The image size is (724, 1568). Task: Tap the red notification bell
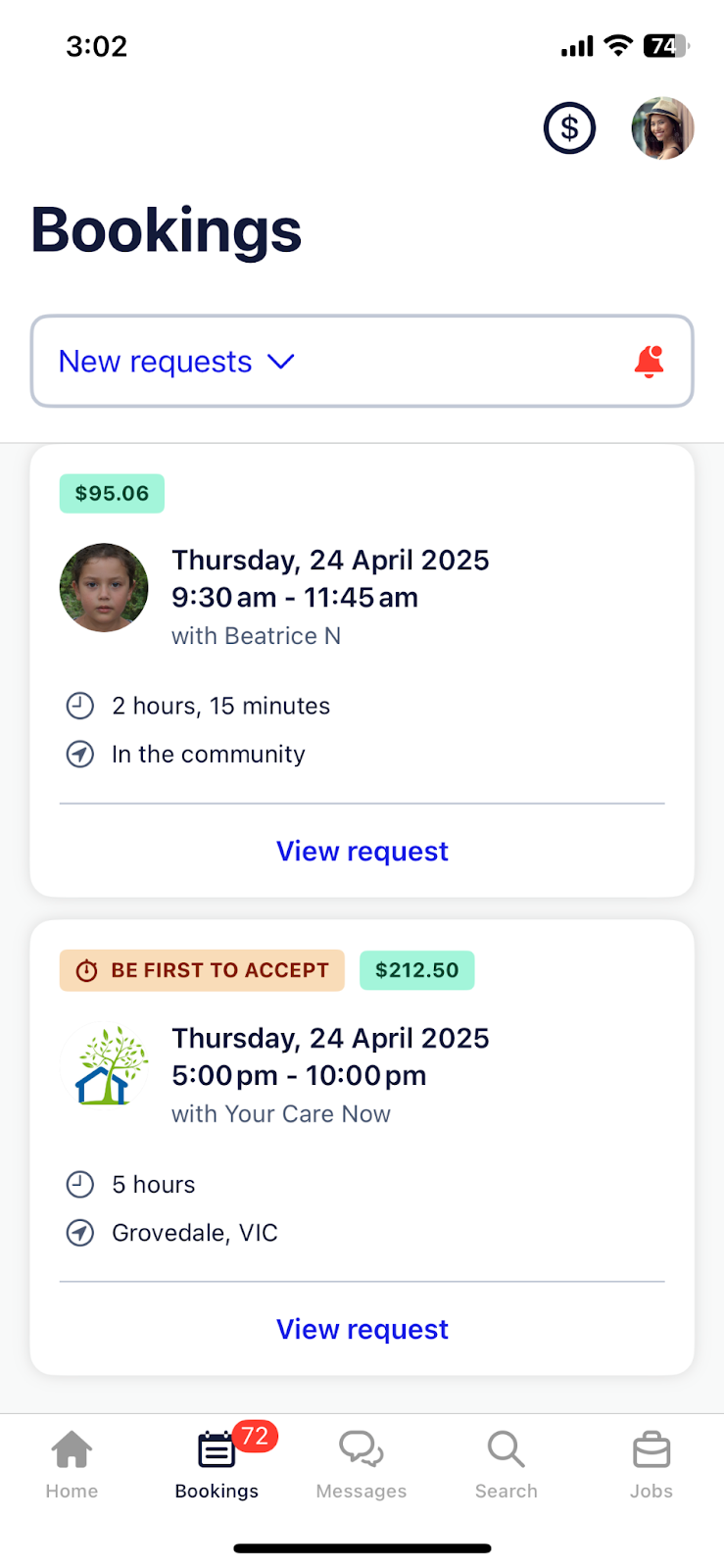pos(649,362)
